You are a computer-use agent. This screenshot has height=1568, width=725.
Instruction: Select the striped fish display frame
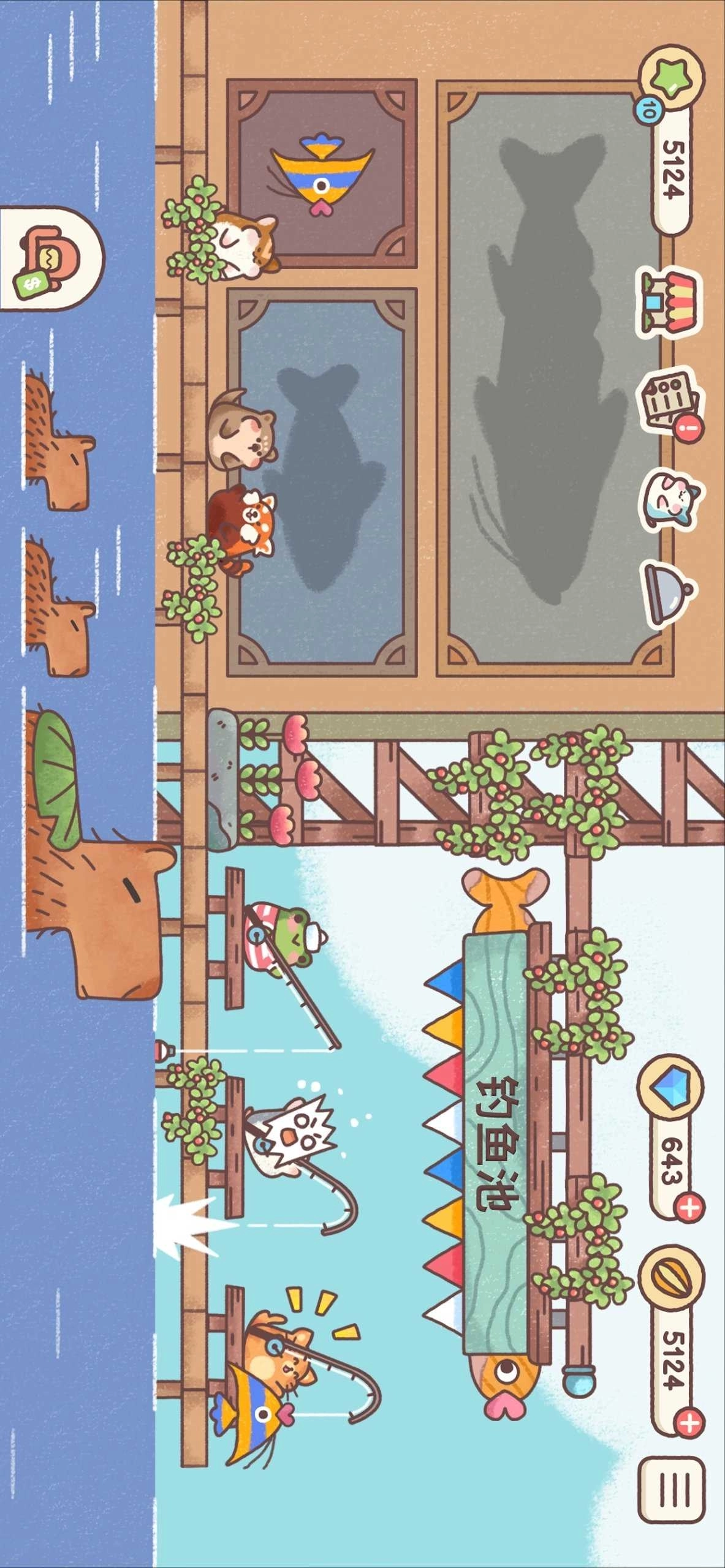coord(322,173)
